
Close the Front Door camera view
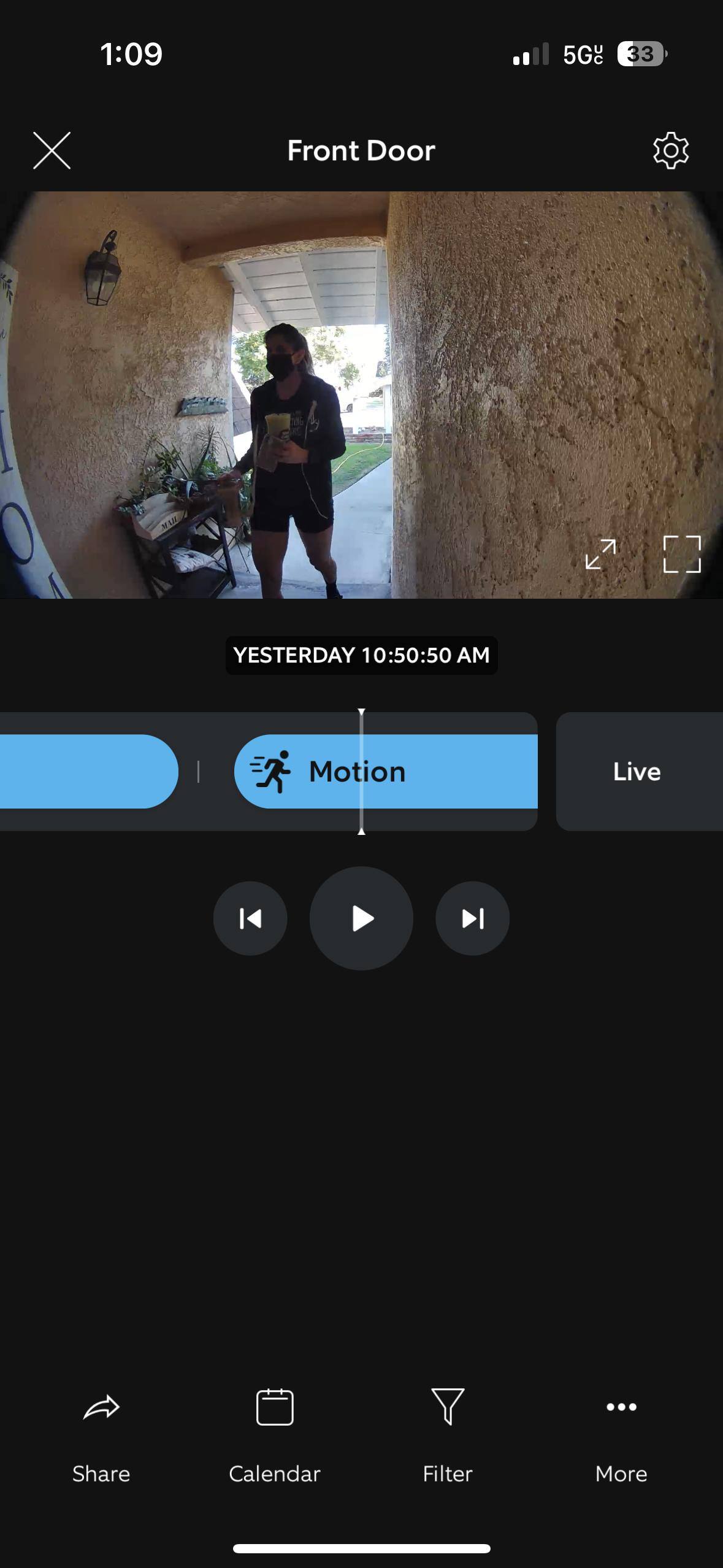[x=52, y=150]
